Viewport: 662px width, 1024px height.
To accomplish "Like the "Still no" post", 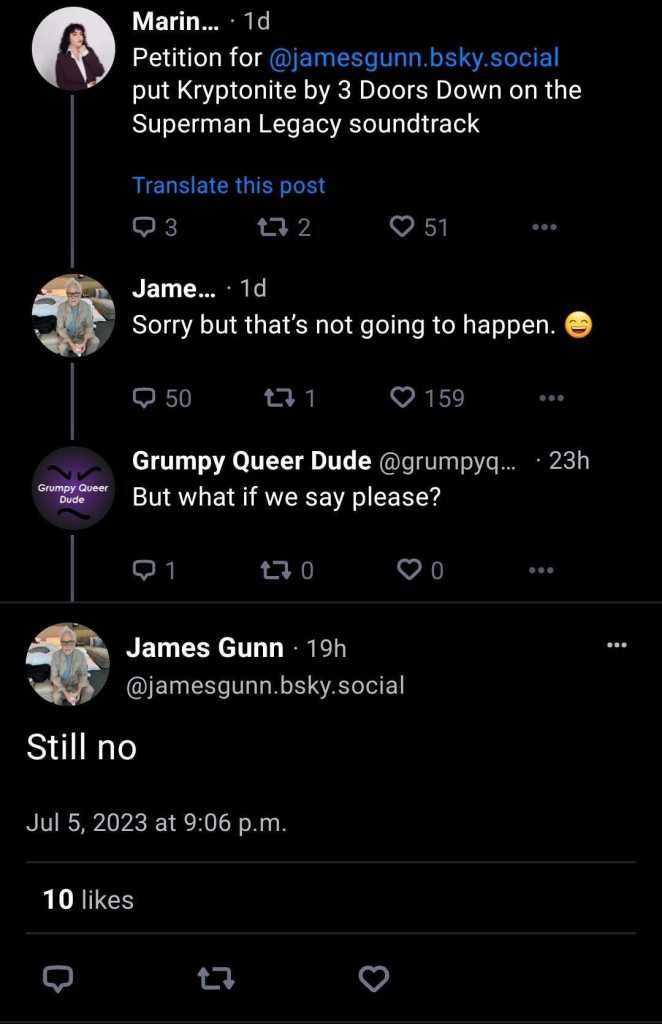I will (x=373, y=978).
